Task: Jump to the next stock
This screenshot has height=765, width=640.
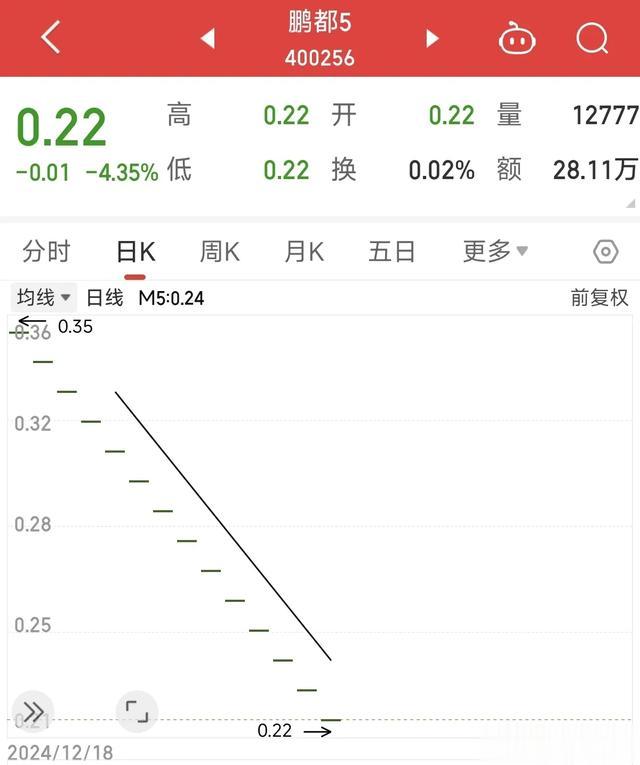Action: (x=432, y=38)
